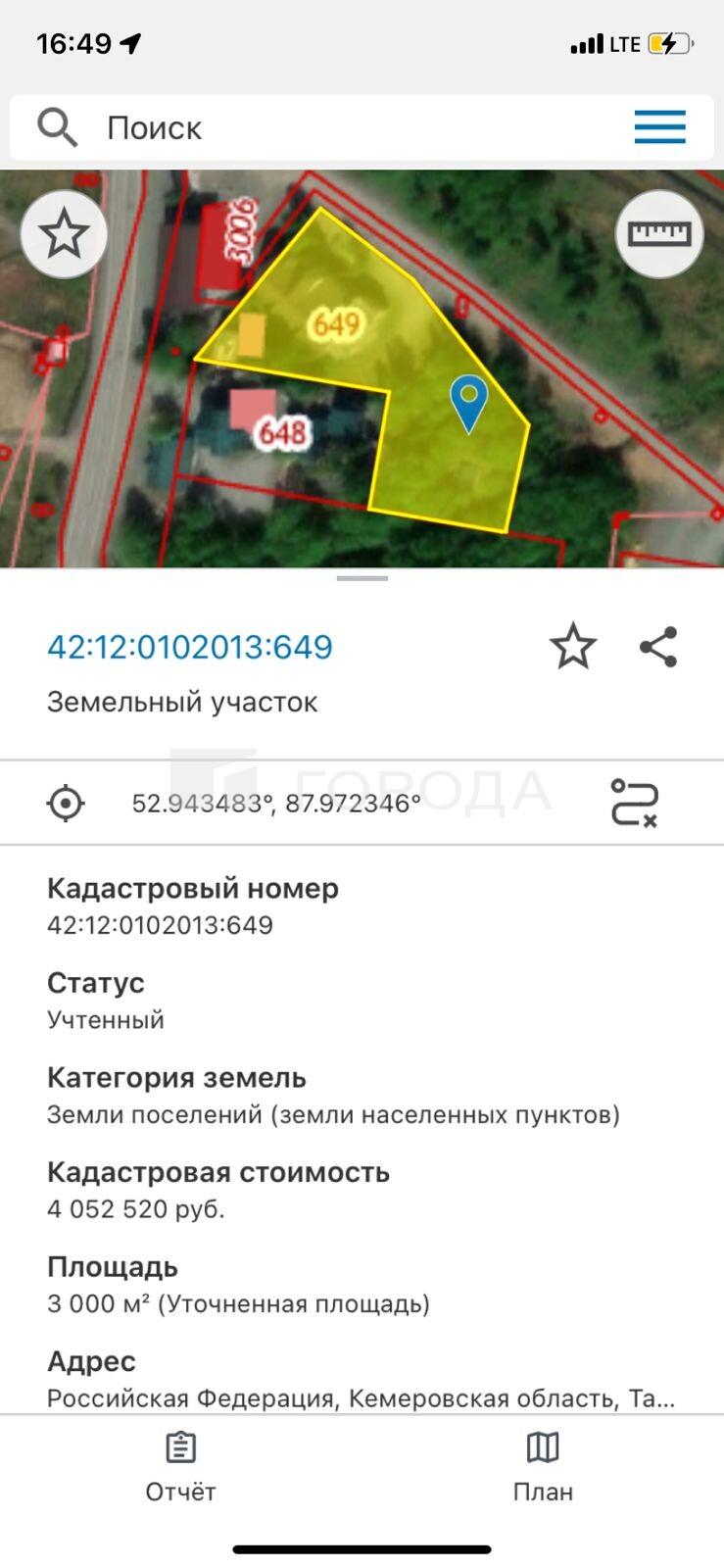The height and width of the screenshot is (1568, 724).
Task: Select parcel 648 on the map
Action: click(x=282, y=432)
